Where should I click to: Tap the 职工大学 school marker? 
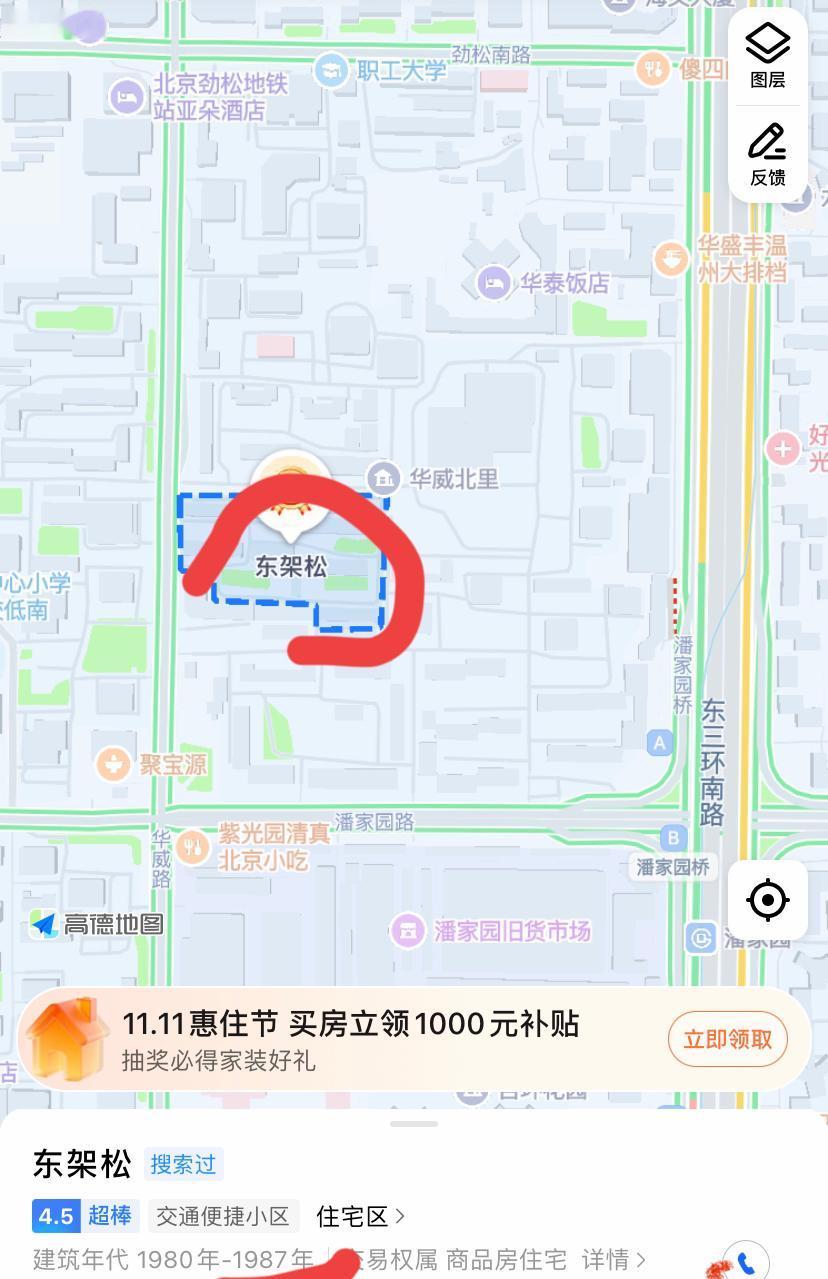point(330,71)
